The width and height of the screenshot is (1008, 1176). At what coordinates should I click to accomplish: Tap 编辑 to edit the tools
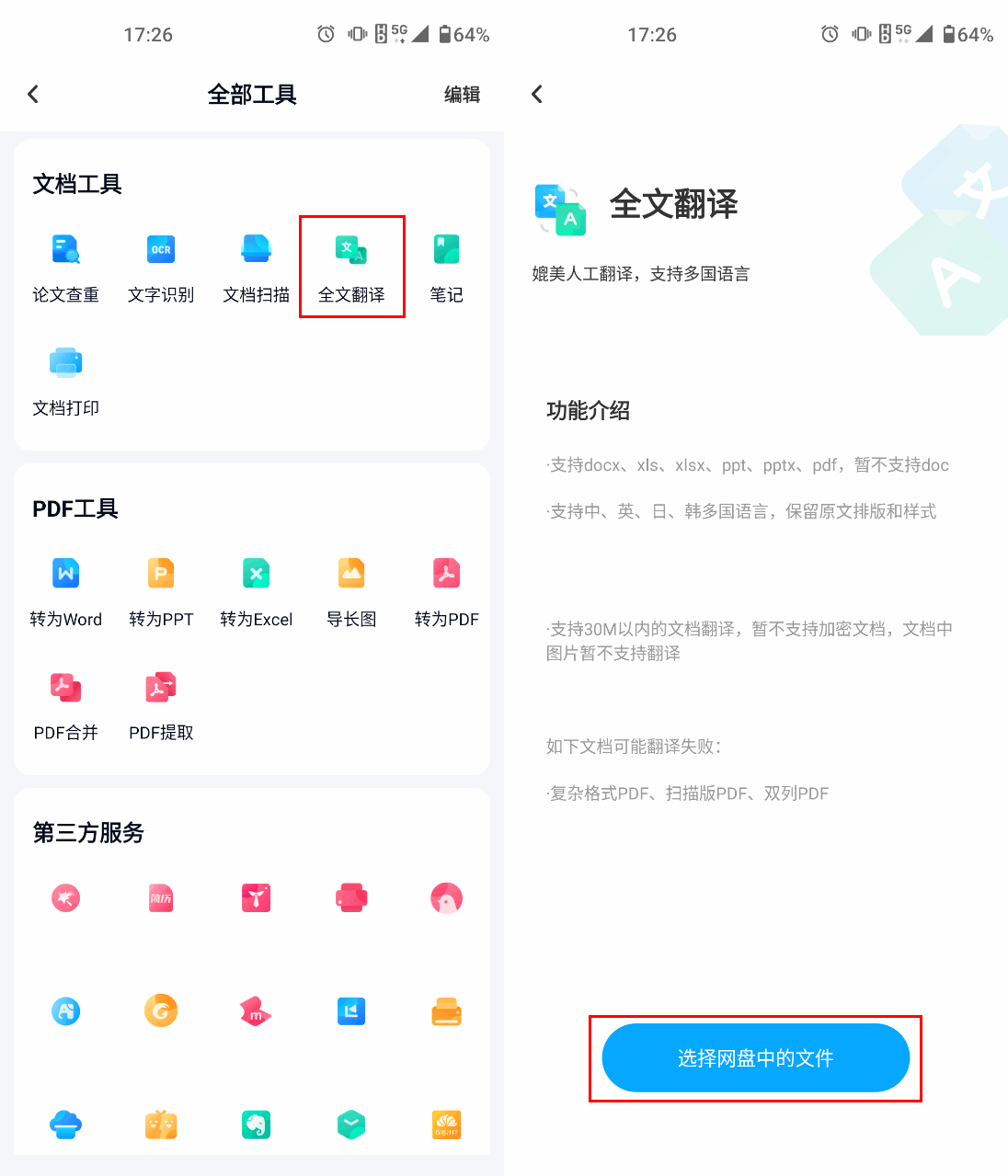click(x=462, y=95)
